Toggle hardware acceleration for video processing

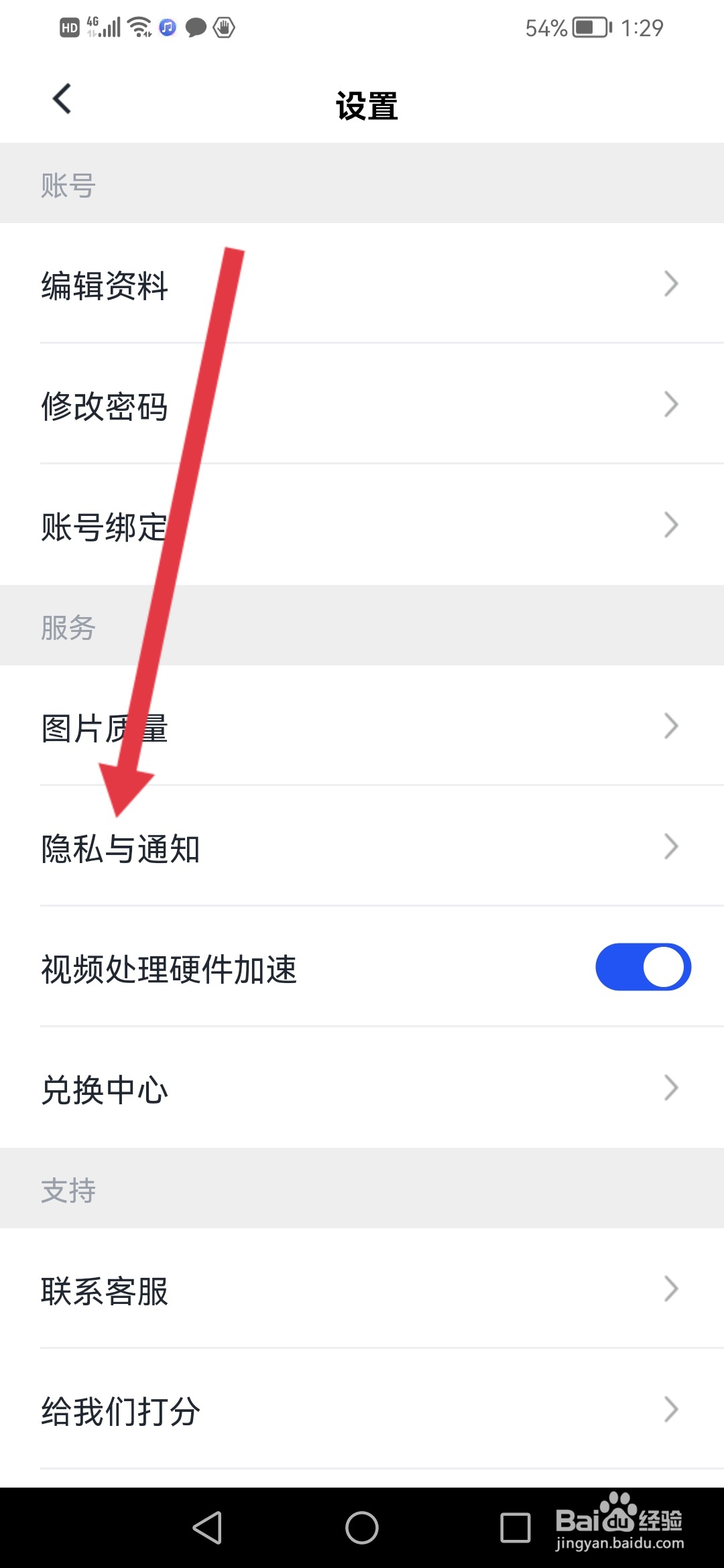642,966
